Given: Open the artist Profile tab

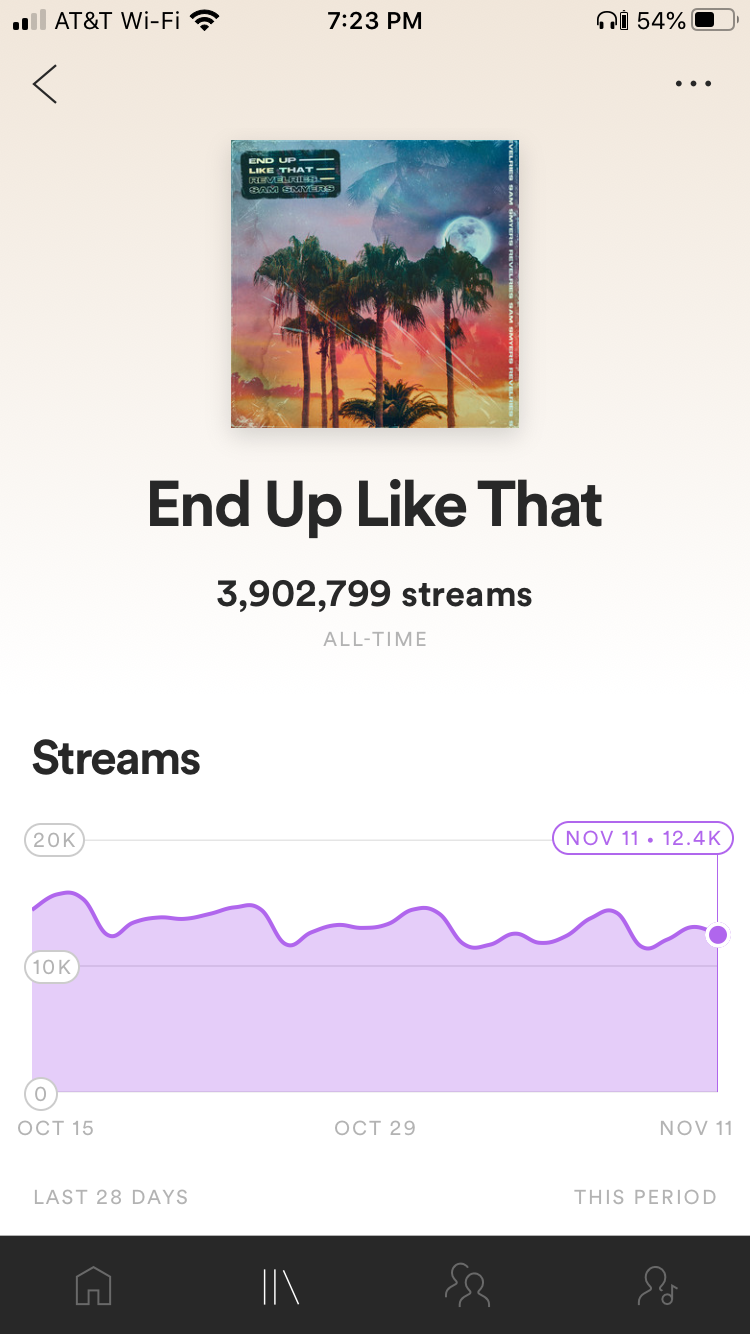Looking at the screenshot, I should 657,1285.
